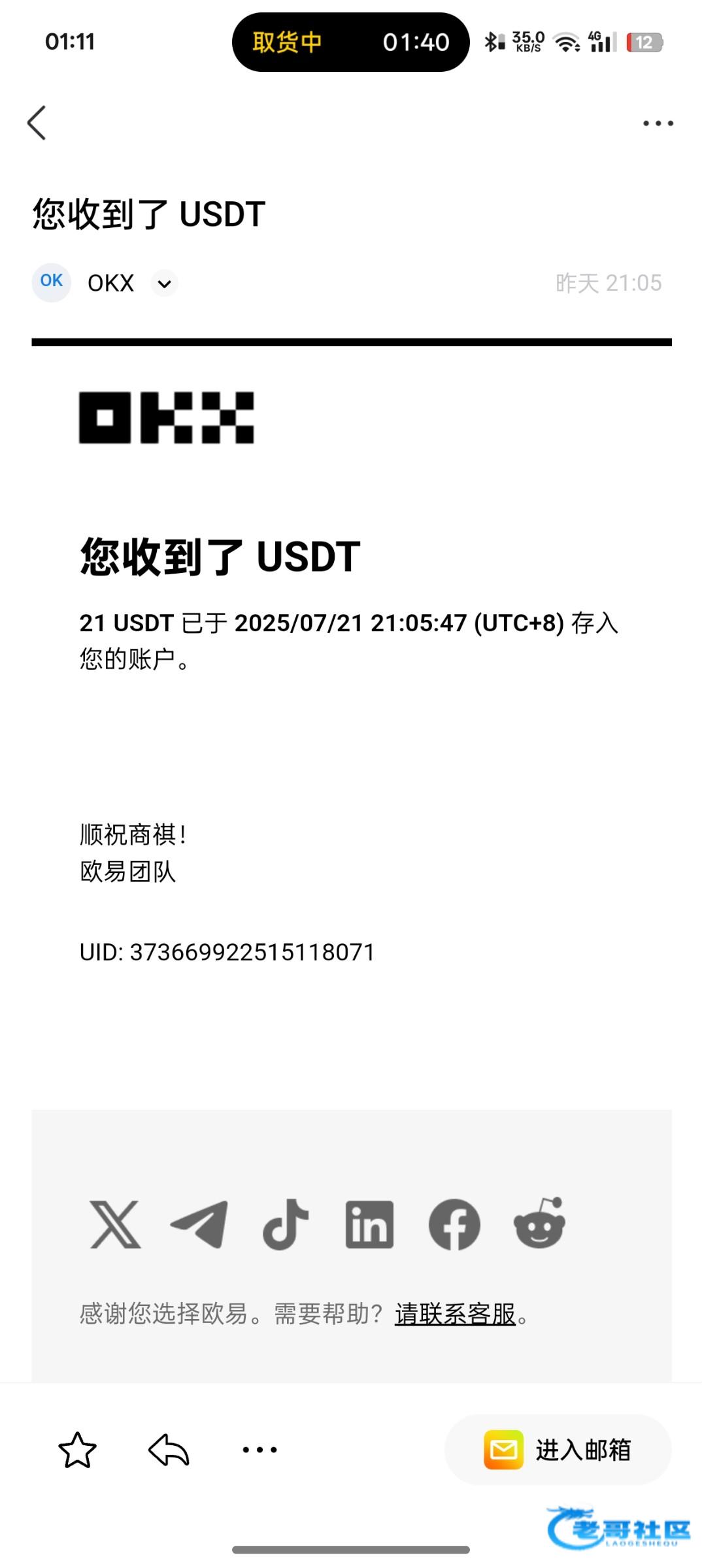
Task: Star this email
Action: click(77, 1450)
